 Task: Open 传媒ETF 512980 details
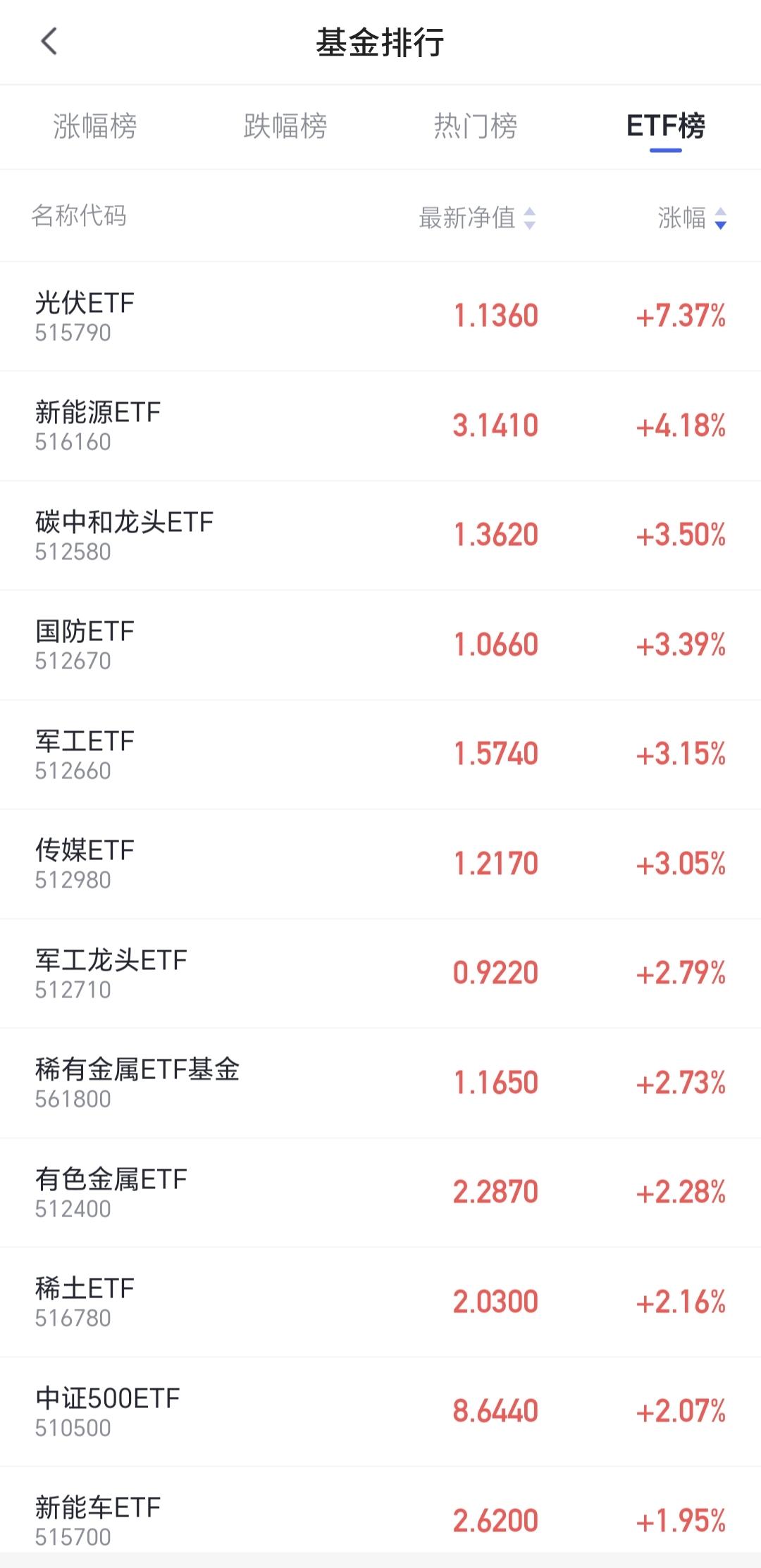coord(380,864)
